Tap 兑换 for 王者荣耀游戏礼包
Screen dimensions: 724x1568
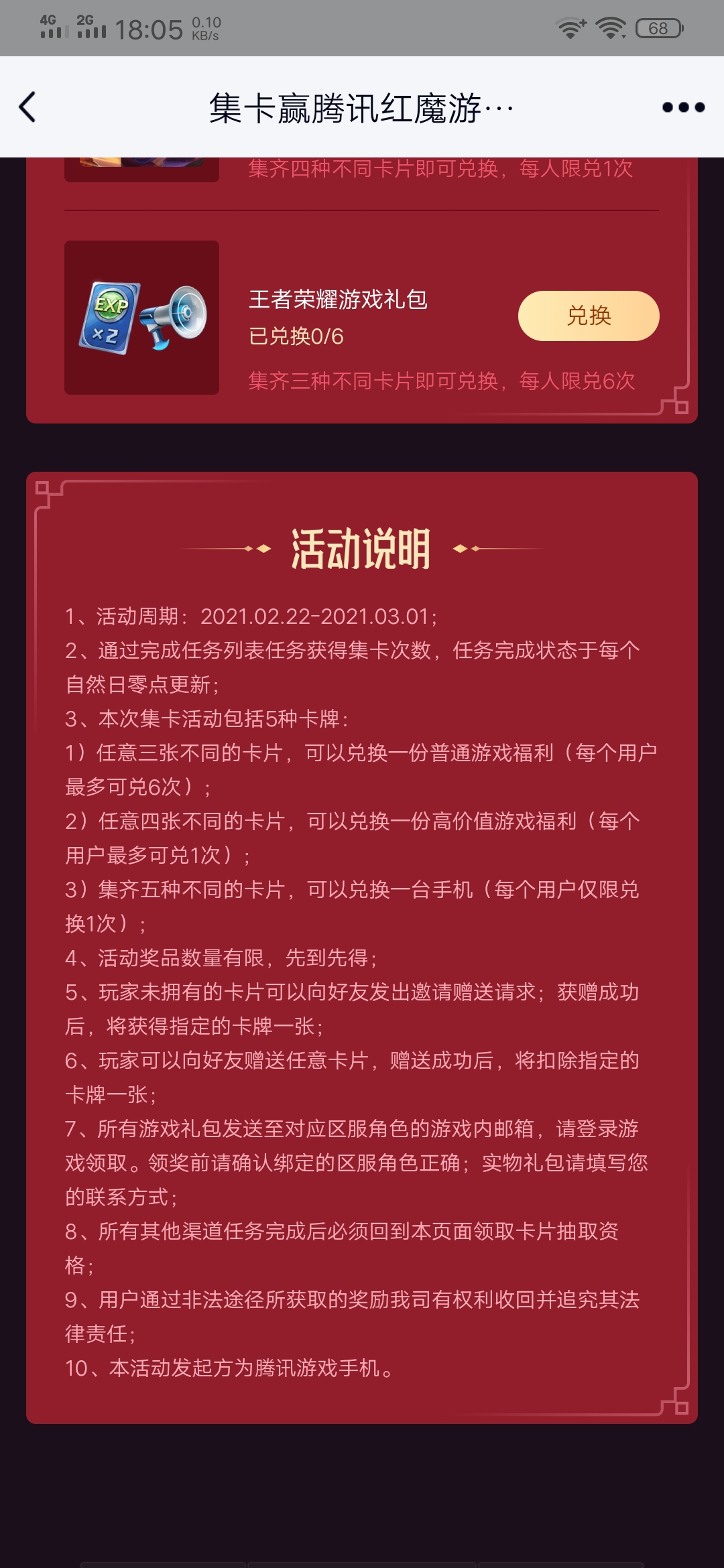(589, 316)
